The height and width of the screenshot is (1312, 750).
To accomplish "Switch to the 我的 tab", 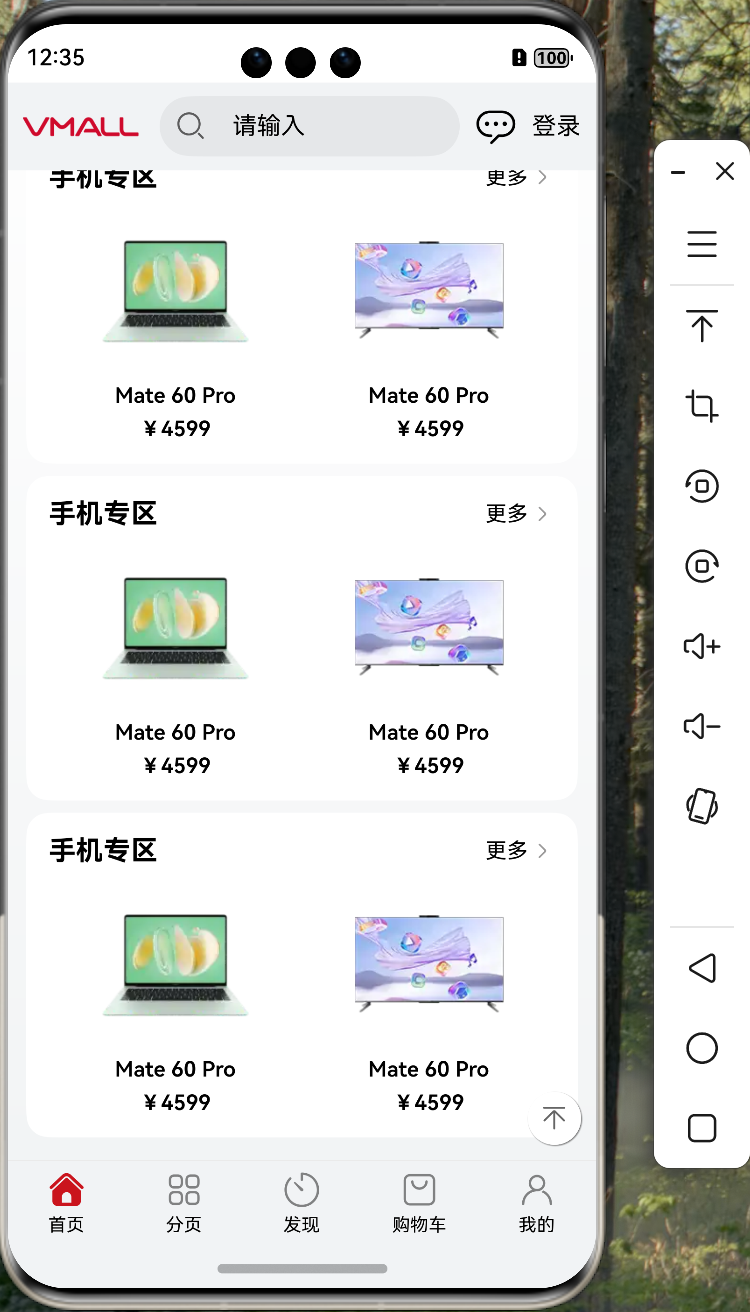I will click(536, 1202).
